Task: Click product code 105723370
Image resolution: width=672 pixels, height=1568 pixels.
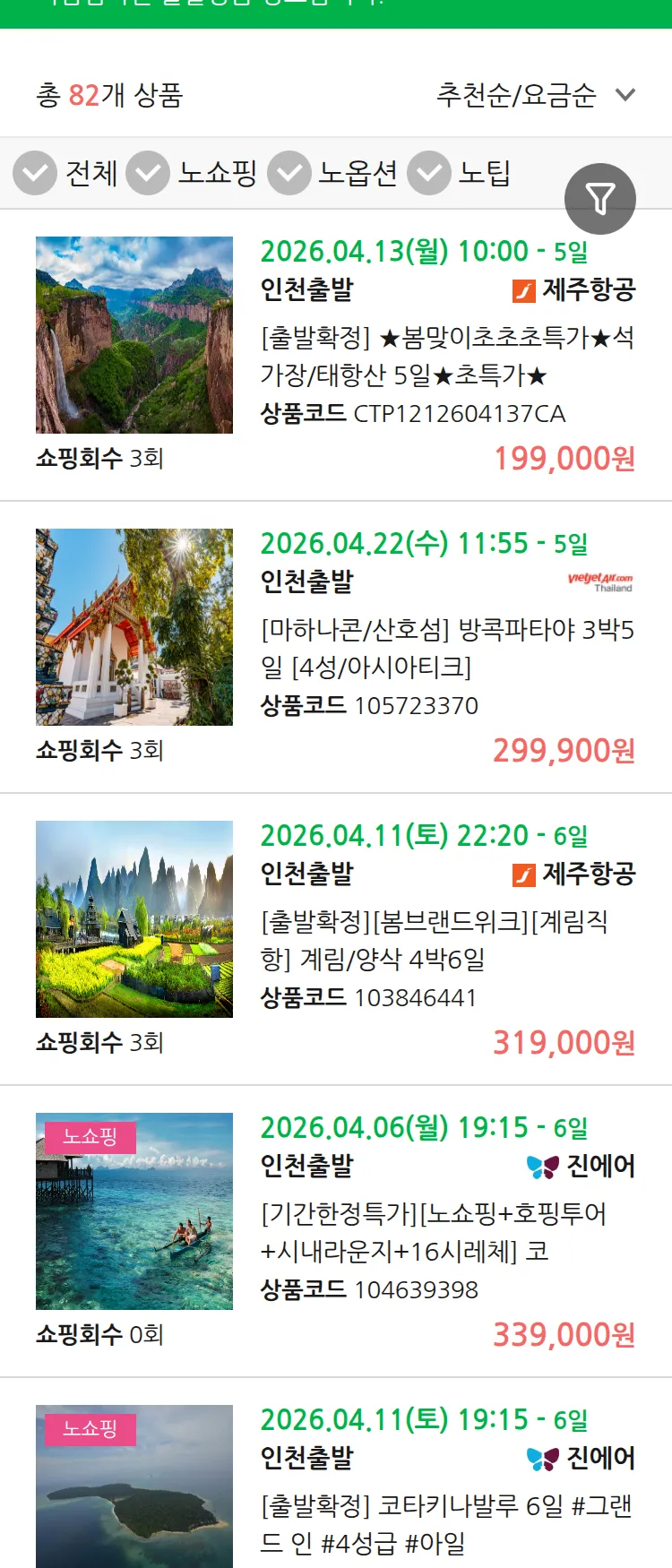Action: coord(419,705)
